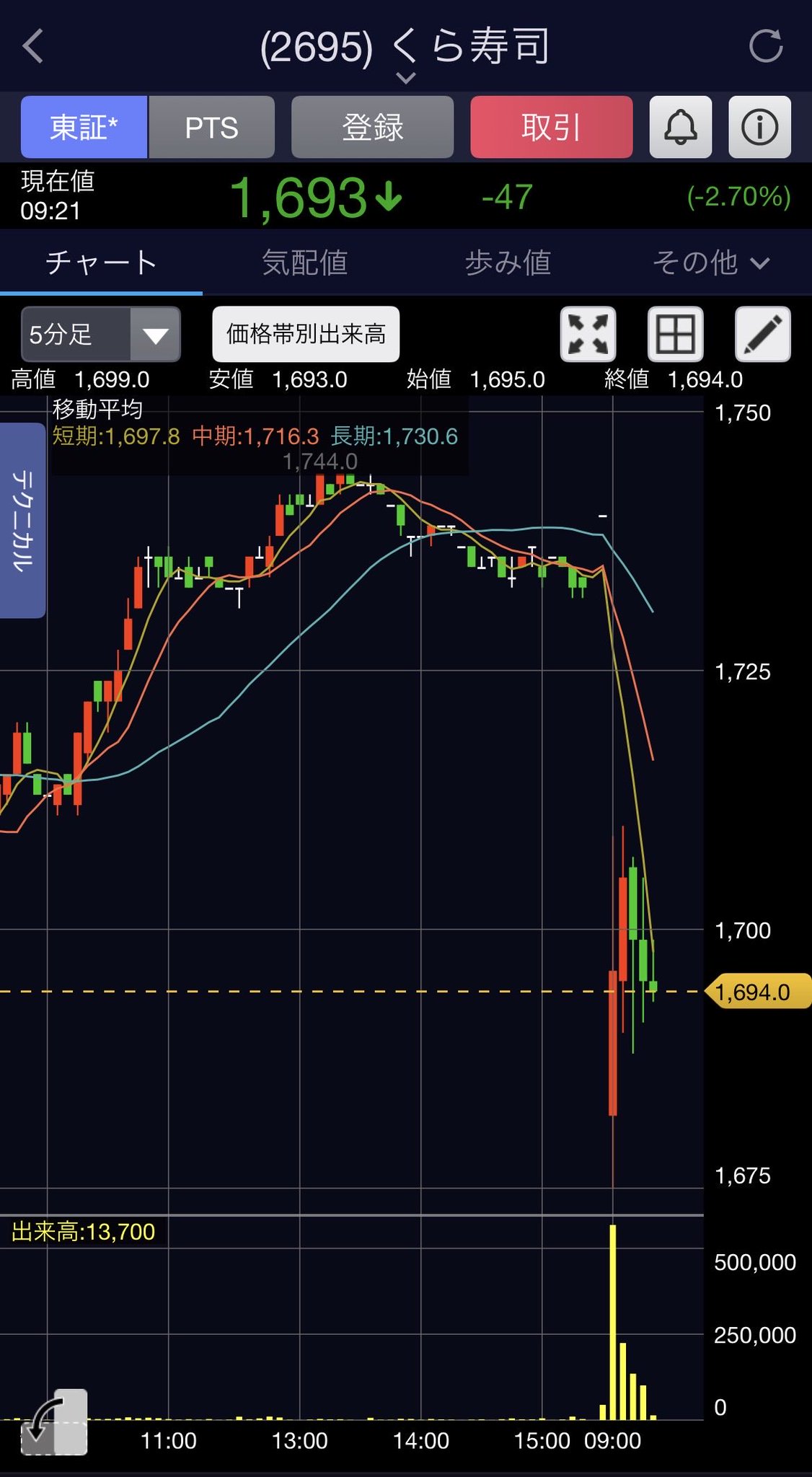Open the price alert bell
This screenshot has width=812, height=1477.
(681, 127)
